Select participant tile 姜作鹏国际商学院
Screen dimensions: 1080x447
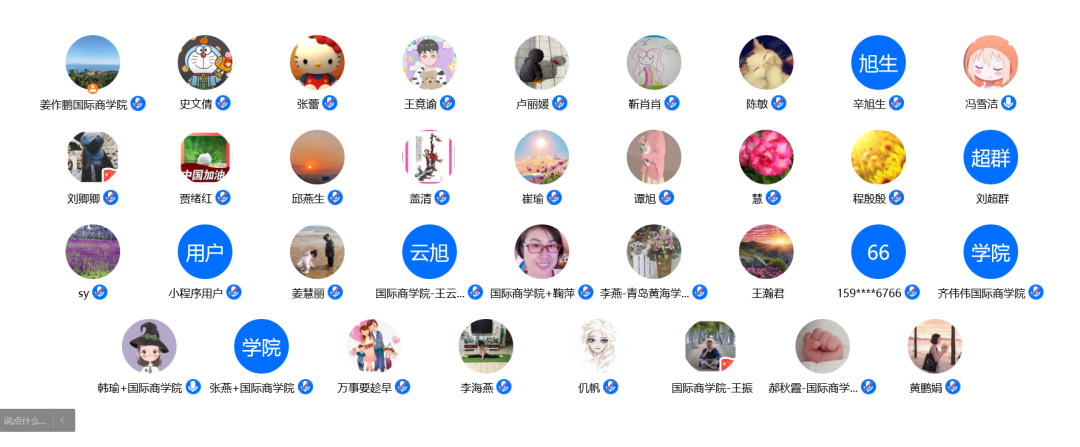point(92,63)
